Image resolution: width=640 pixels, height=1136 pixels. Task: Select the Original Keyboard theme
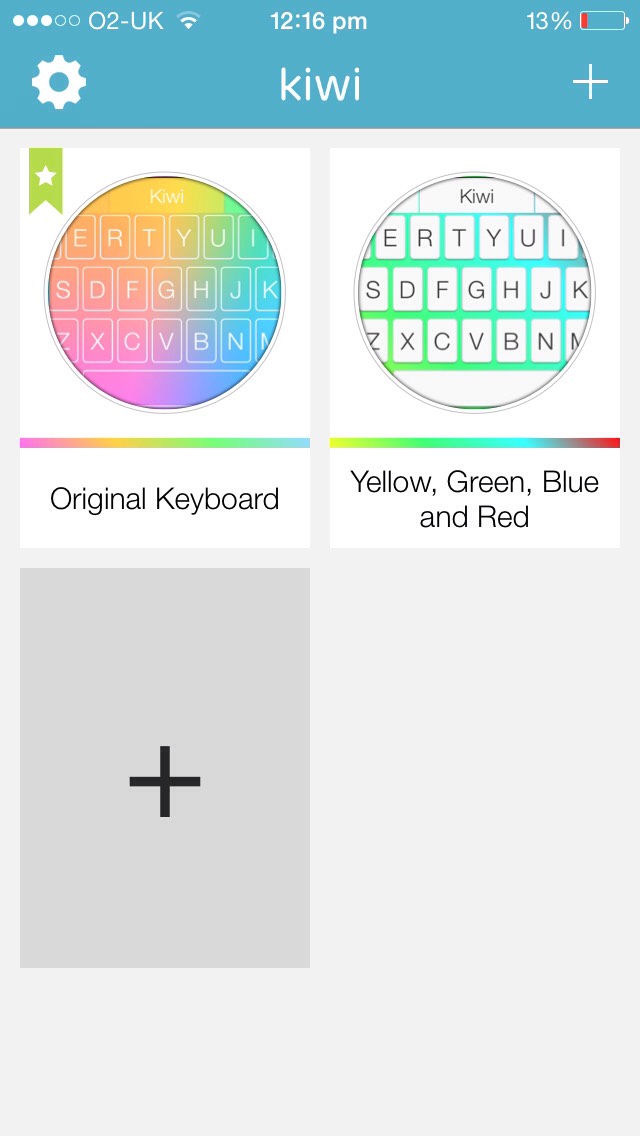click(x=165, y=347)
